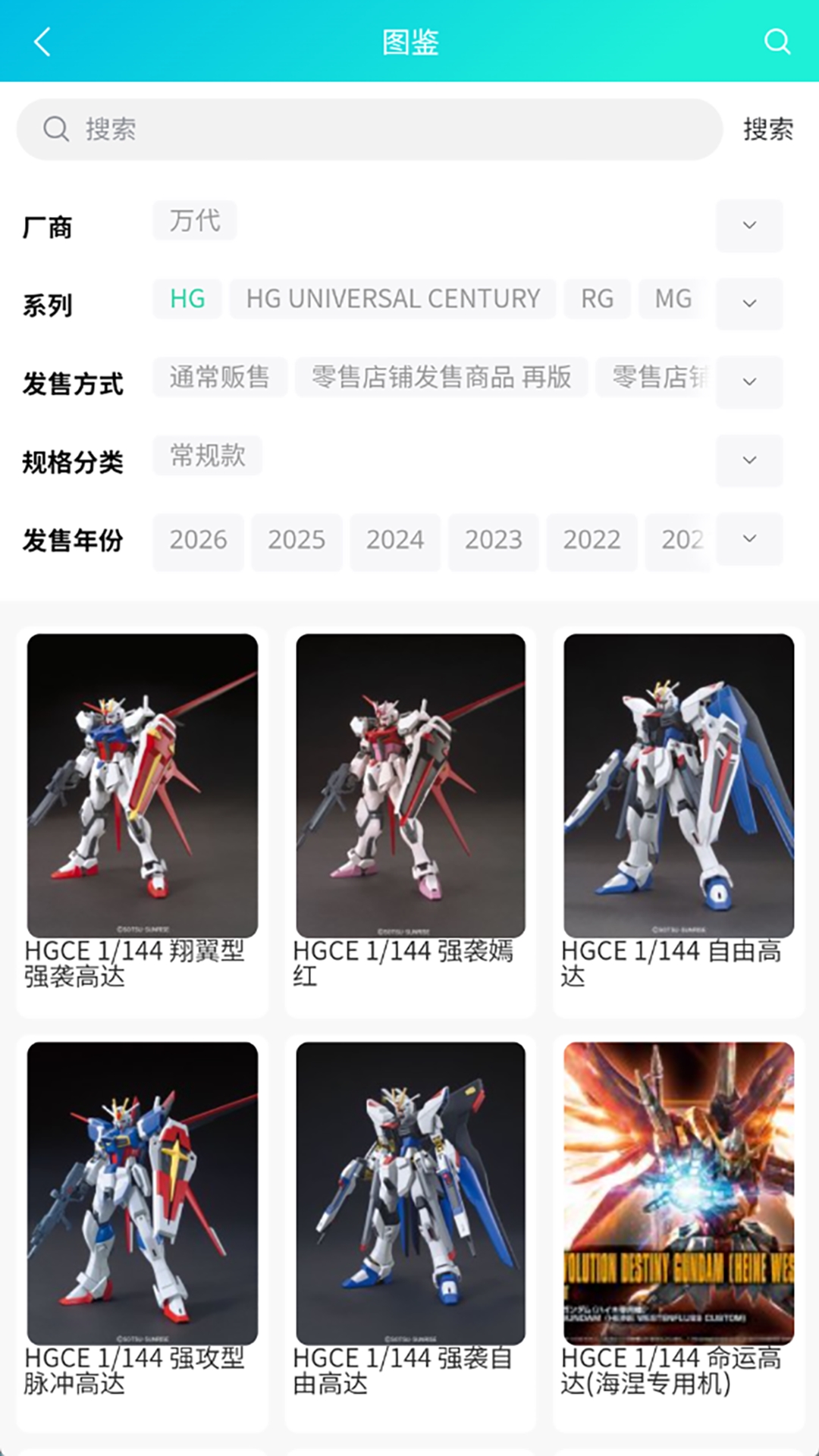Expand the 厂商 dropdown chevron
819x1456 pixels.
pyautogui.click(x=749, y=225)
